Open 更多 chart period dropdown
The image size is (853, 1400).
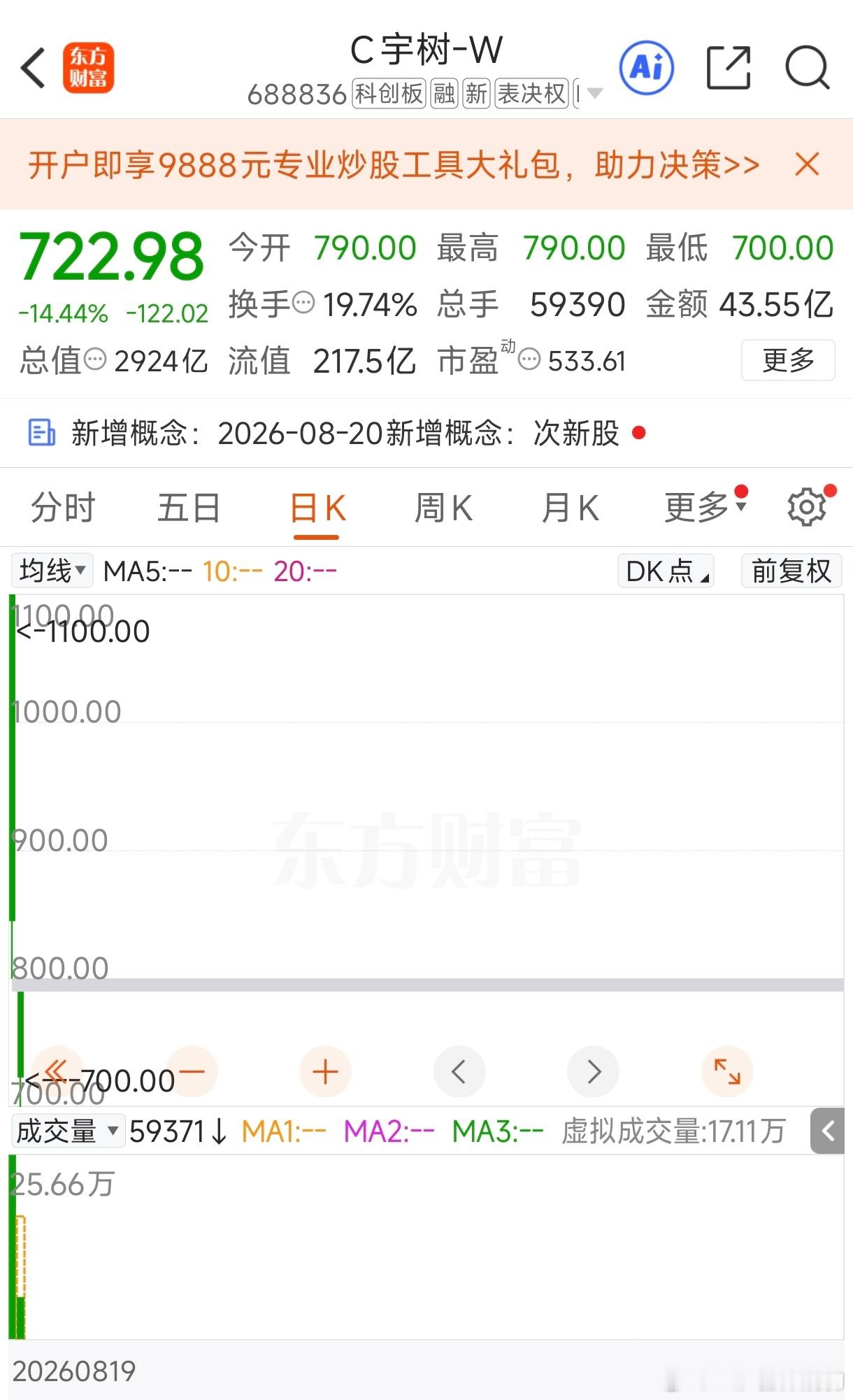705,508
